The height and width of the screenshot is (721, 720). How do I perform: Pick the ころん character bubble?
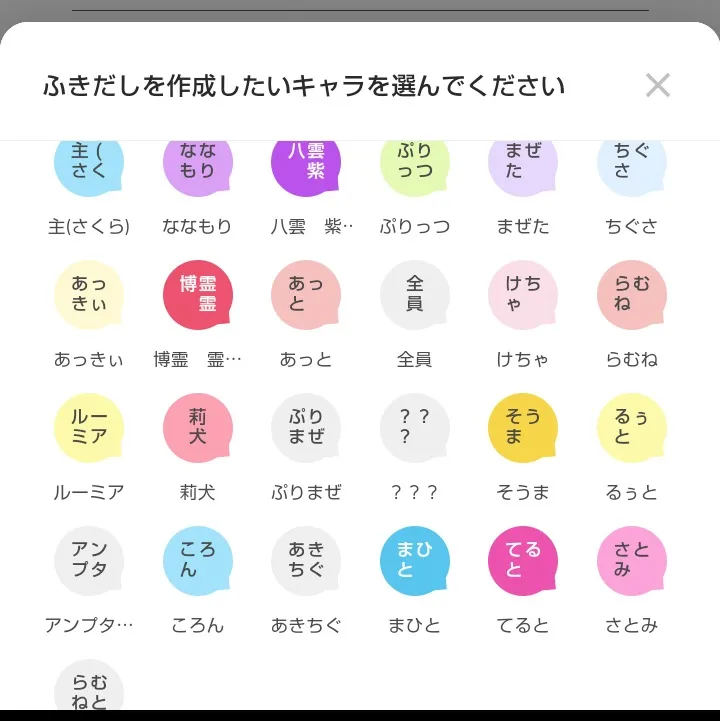tap(197, 561)
